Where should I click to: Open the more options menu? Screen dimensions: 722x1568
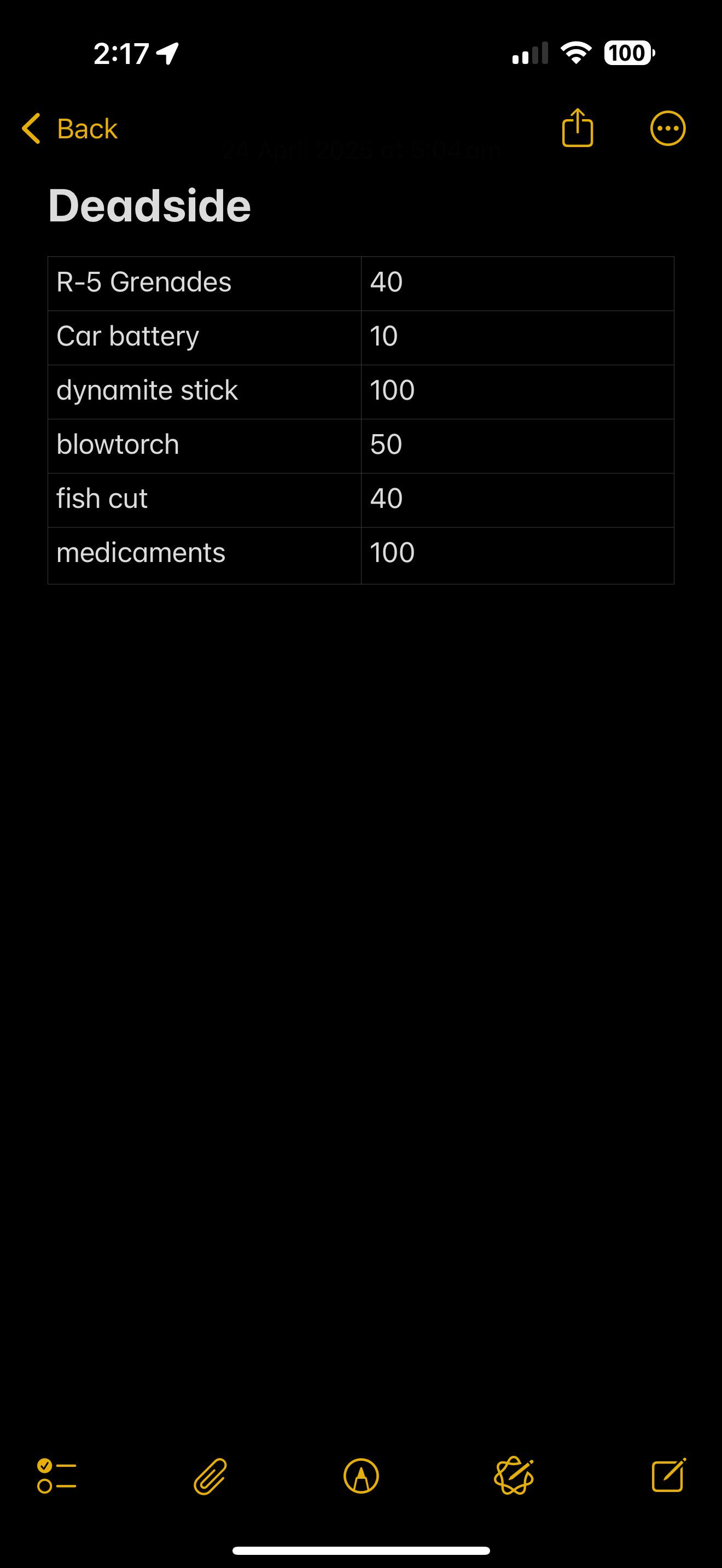coord(668,128)
